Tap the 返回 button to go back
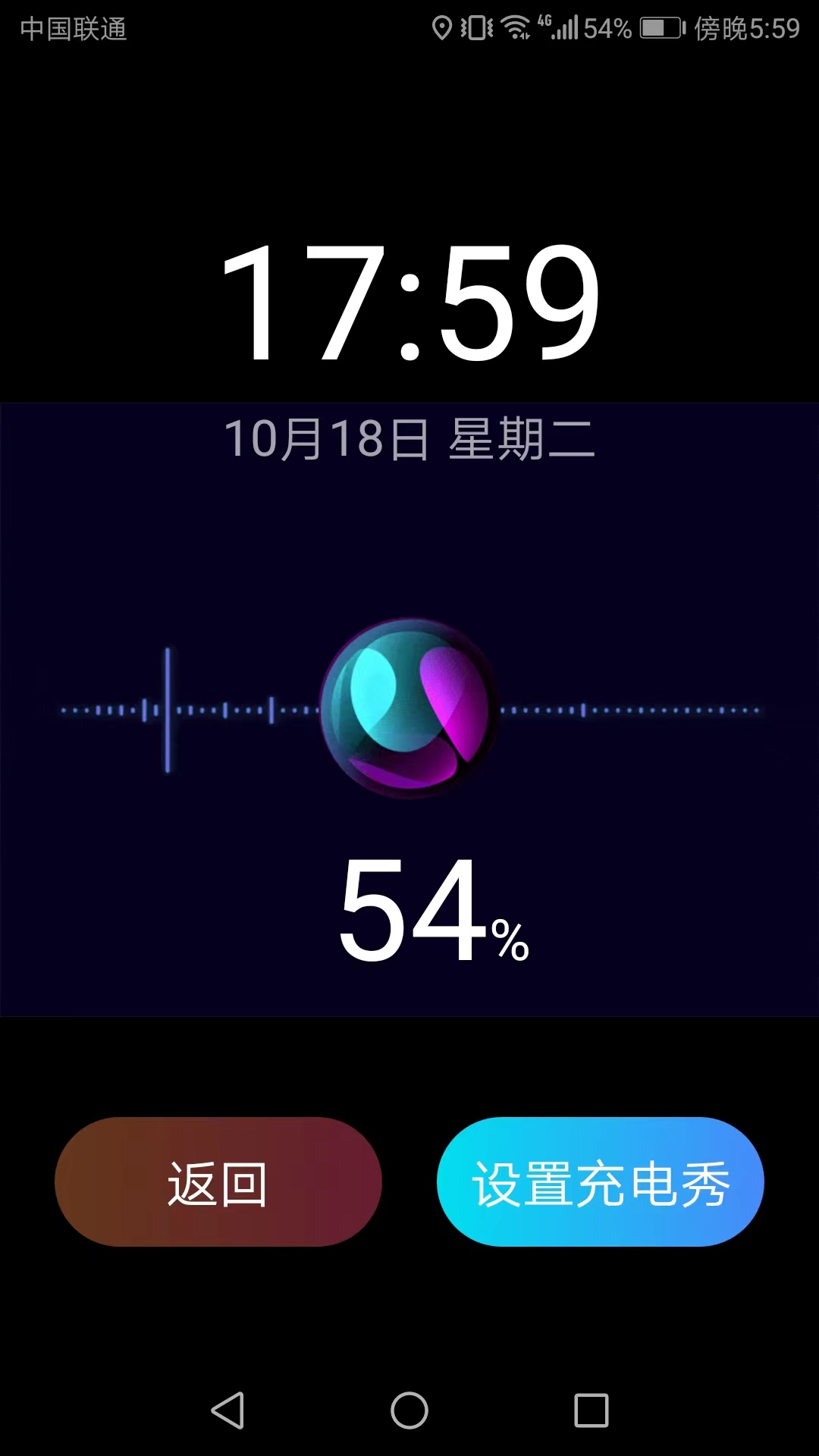The image size is (819, 1456). pos(218,1181)
